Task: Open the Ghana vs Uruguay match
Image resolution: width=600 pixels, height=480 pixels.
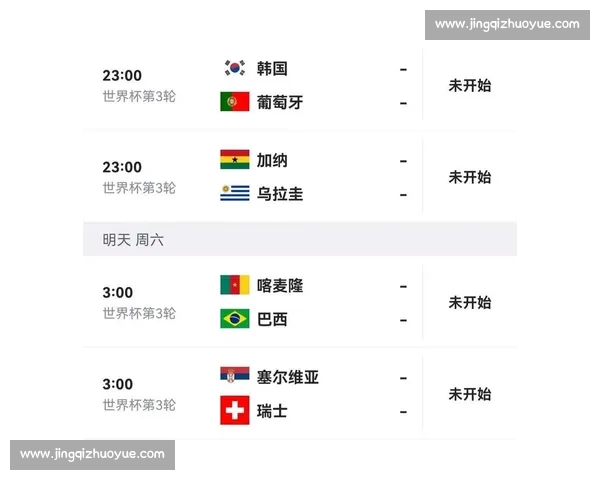Action: [300, 177]
